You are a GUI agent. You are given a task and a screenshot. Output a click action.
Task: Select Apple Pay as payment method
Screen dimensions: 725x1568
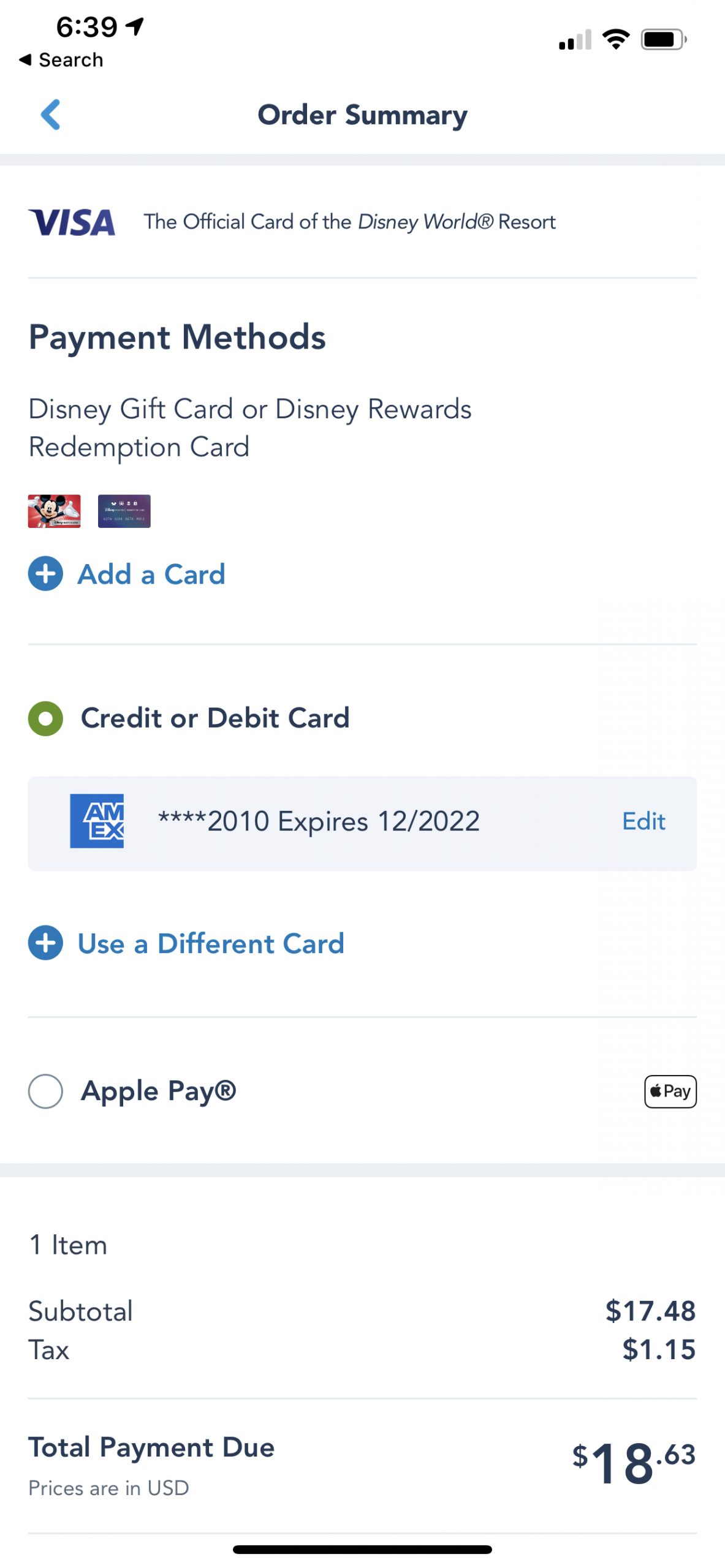point(46,1091)
